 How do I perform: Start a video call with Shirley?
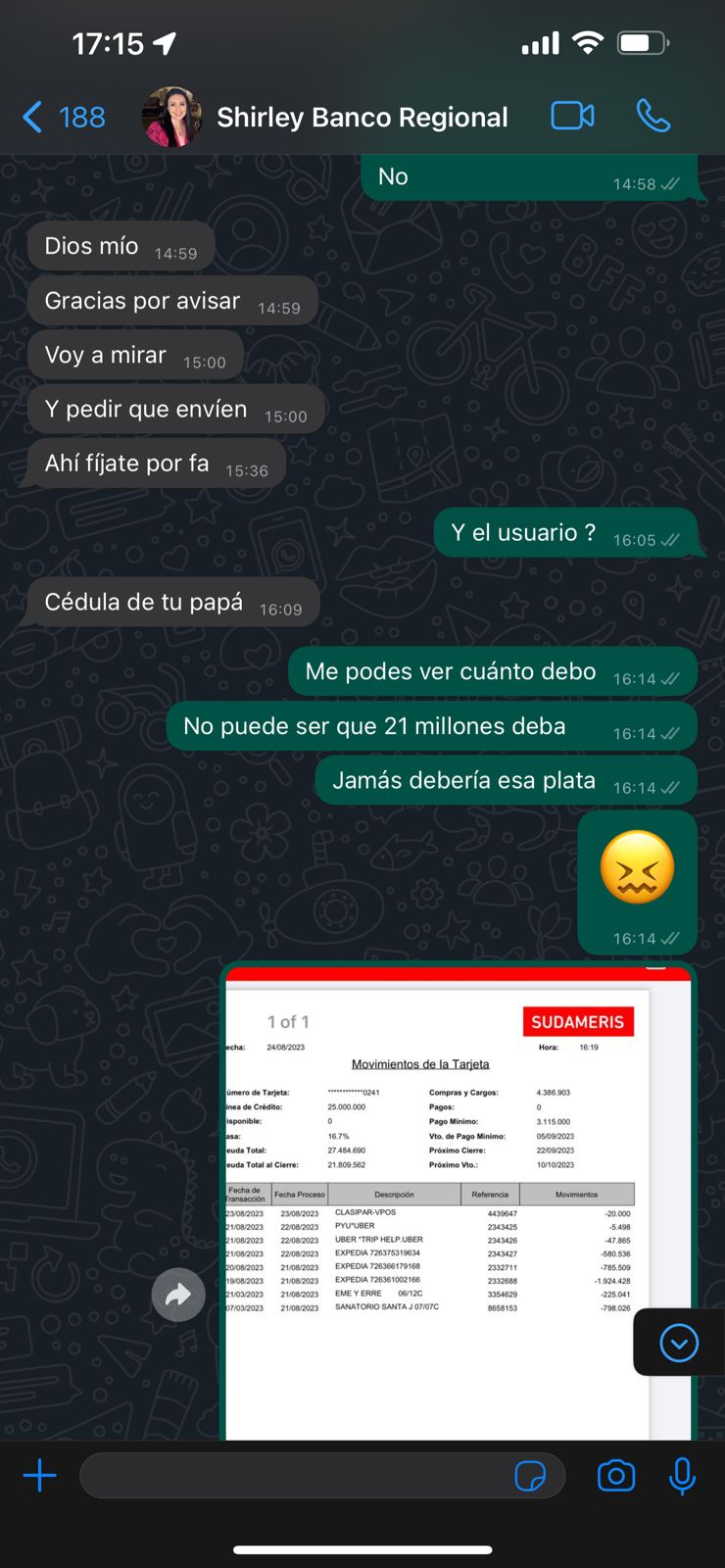[x=572, y=117]
